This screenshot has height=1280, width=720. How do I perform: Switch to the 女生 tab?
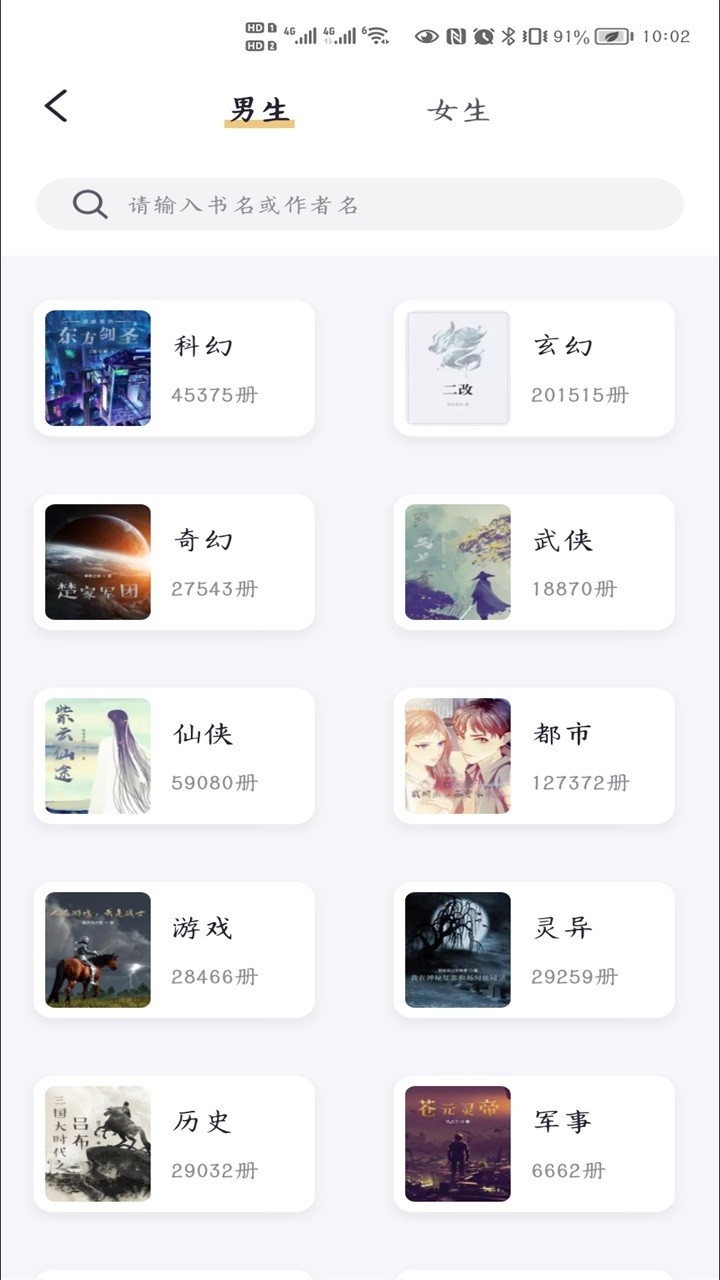(x=459, y=111)
